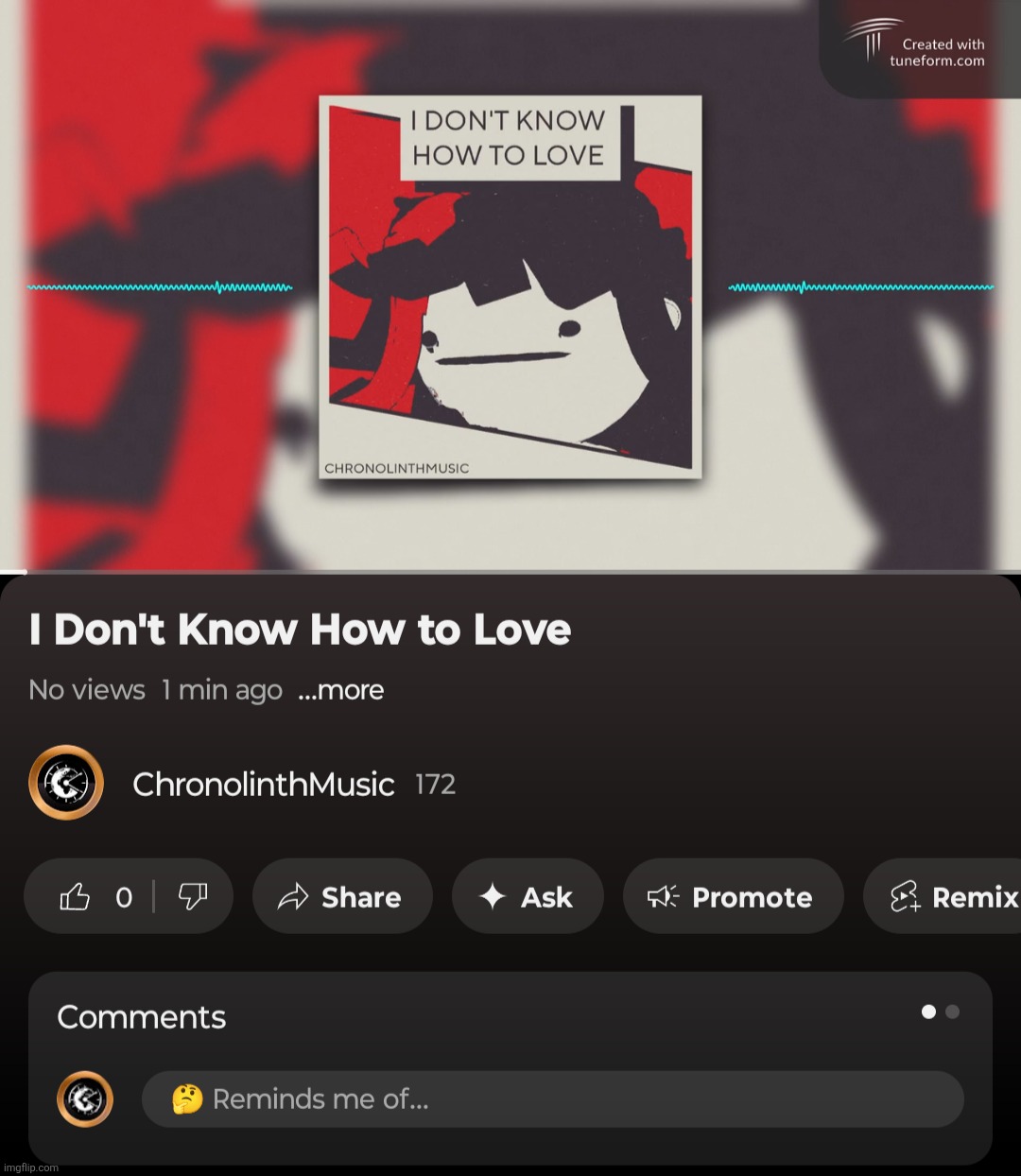Add a comment in 'Reminds me of...' field
Viewport: 1021px width, 1176px height.
pyautogui.click(x=552, y=1099)
